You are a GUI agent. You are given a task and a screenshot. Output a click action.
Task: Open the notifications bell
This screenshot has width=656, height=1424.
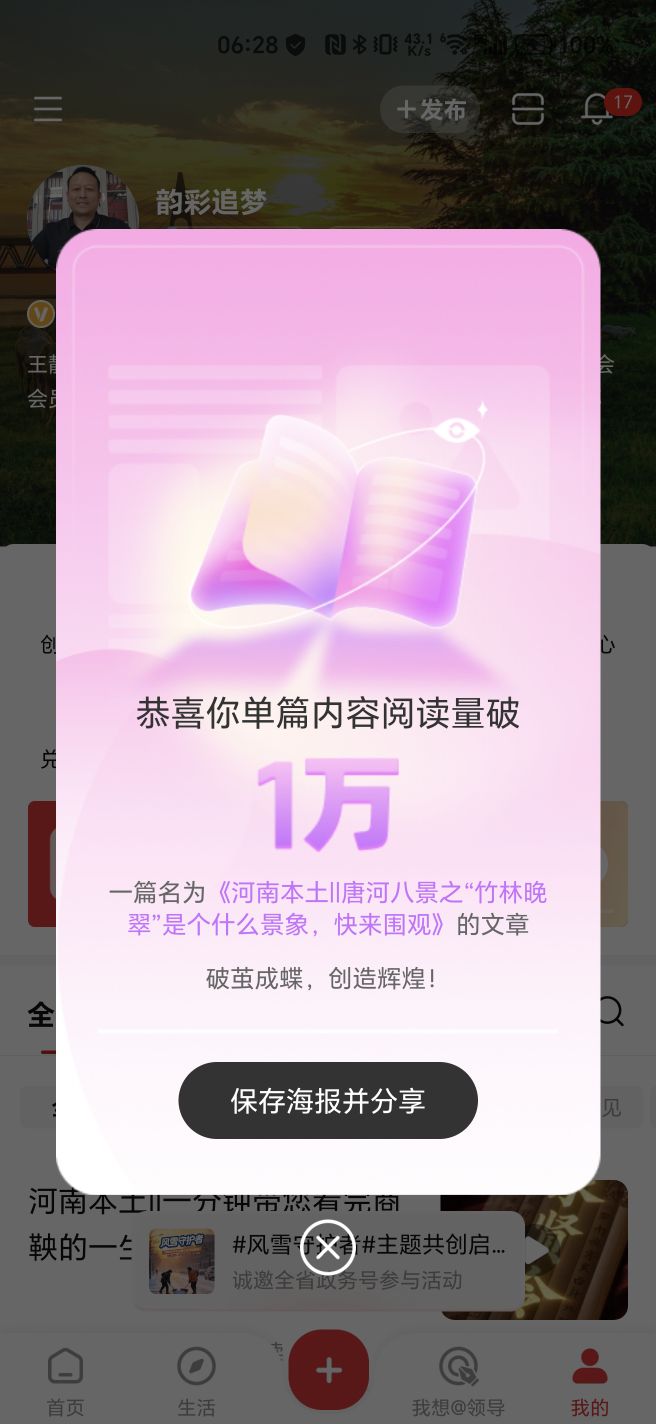coord(598,109)
